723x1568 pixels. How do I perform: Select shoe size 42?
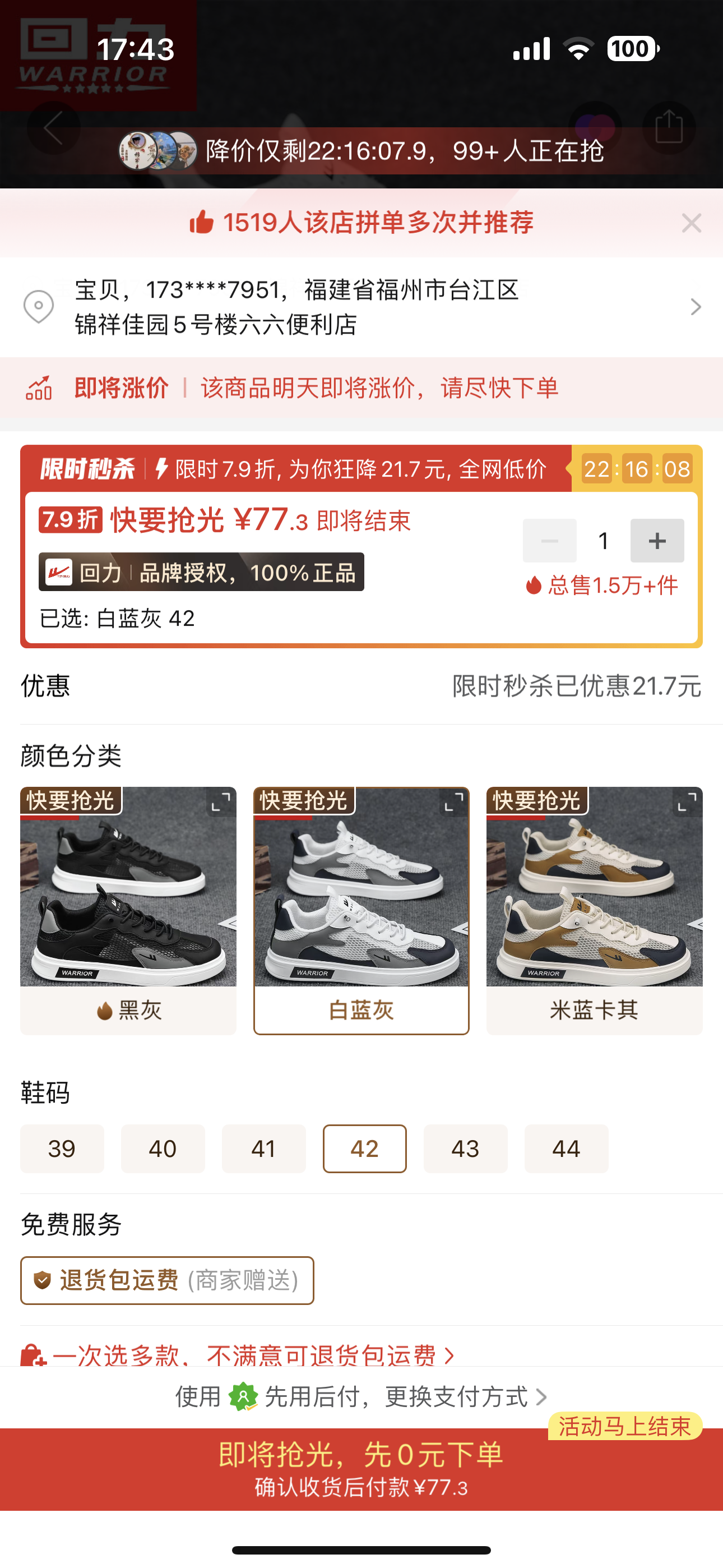pyautogui.click(x=364, y=1149)
